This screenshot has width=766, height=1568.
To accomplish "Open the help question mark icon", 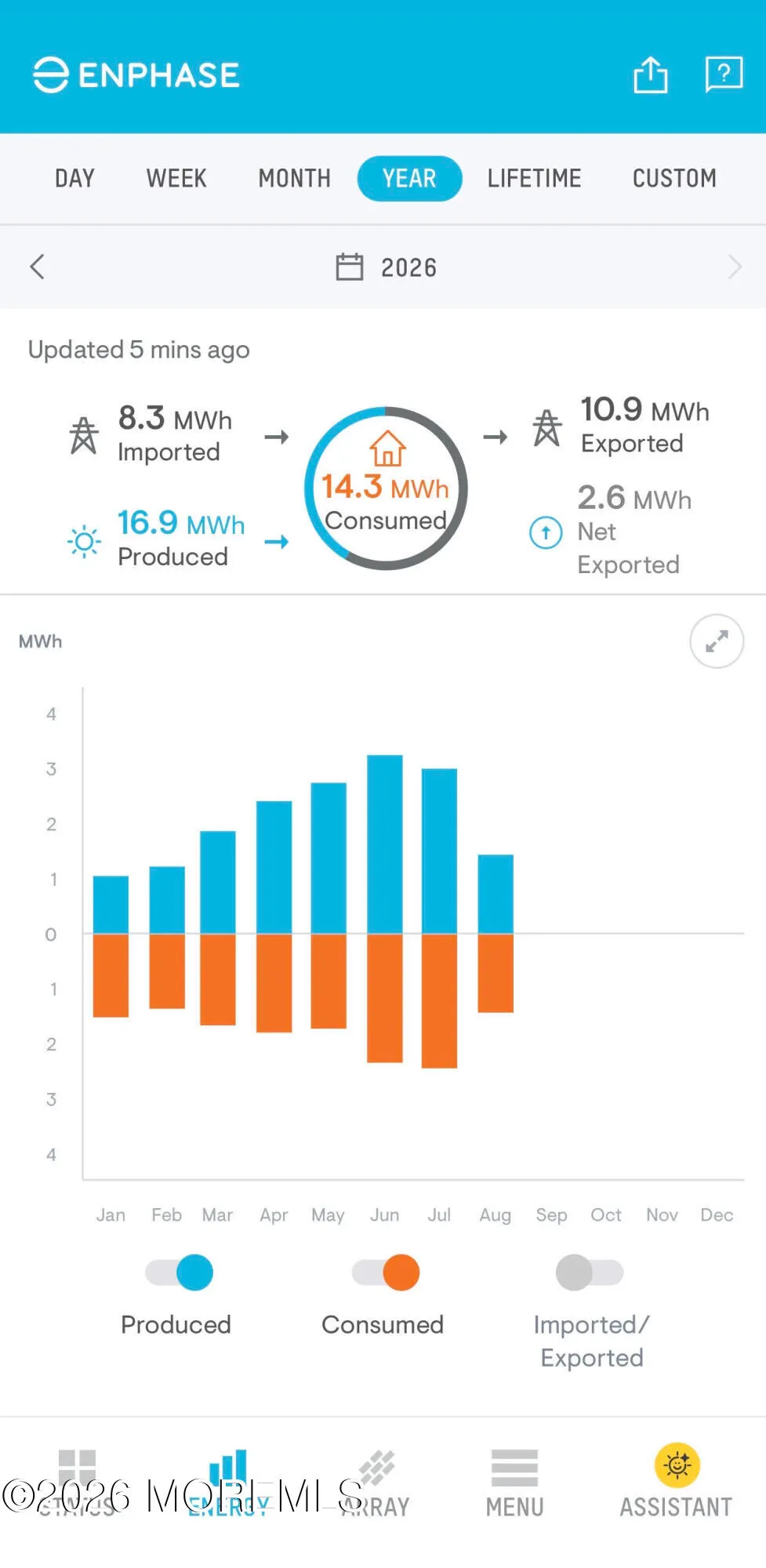I will pyautogui.click(x=724, y=74).
